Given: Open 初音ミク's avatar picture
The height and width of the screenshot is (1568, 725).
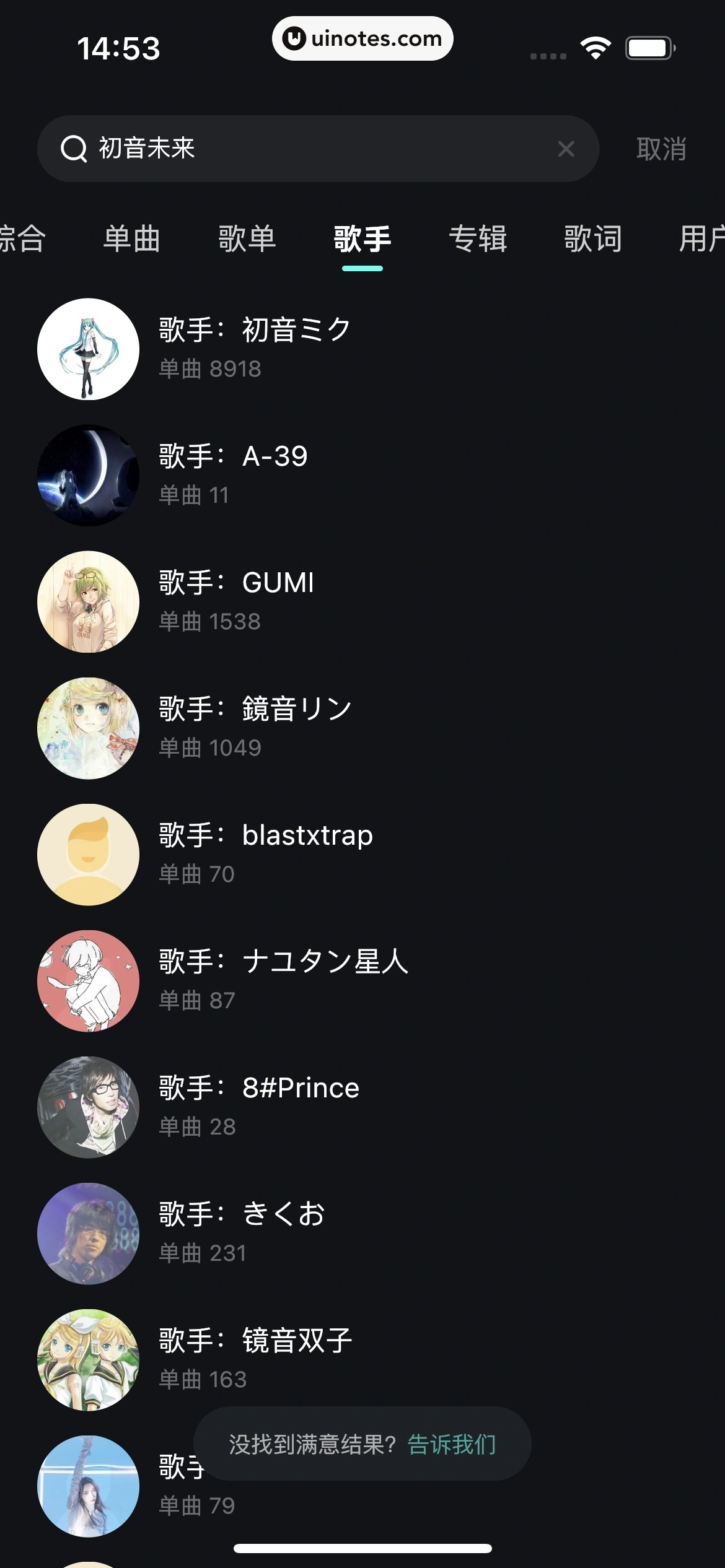Looking at the screenshot, I should [x=89, y=349].
